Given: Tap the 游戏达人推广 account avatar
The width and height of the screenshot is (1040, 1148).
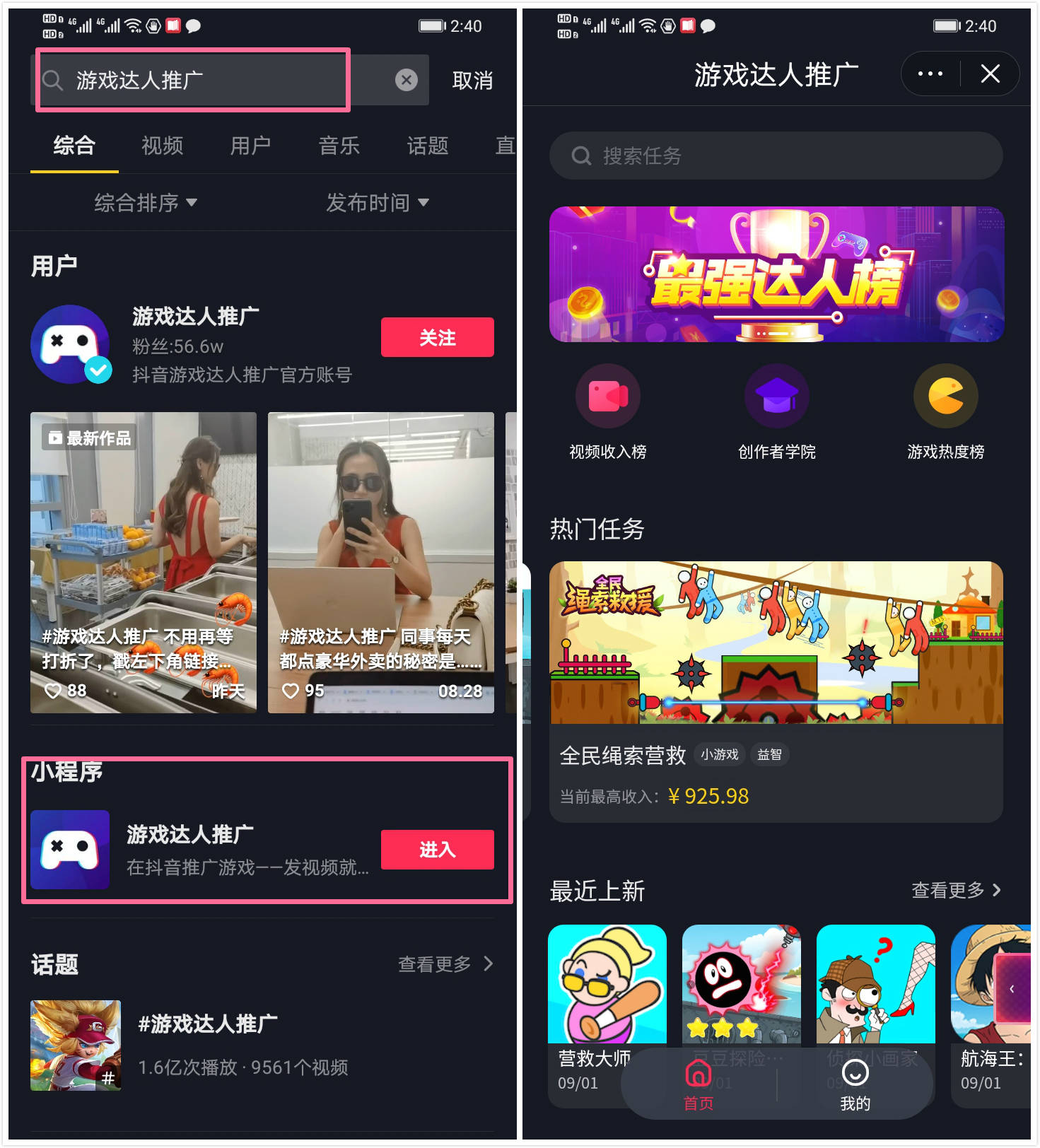Looking at the screenshot, I should 70,345.
